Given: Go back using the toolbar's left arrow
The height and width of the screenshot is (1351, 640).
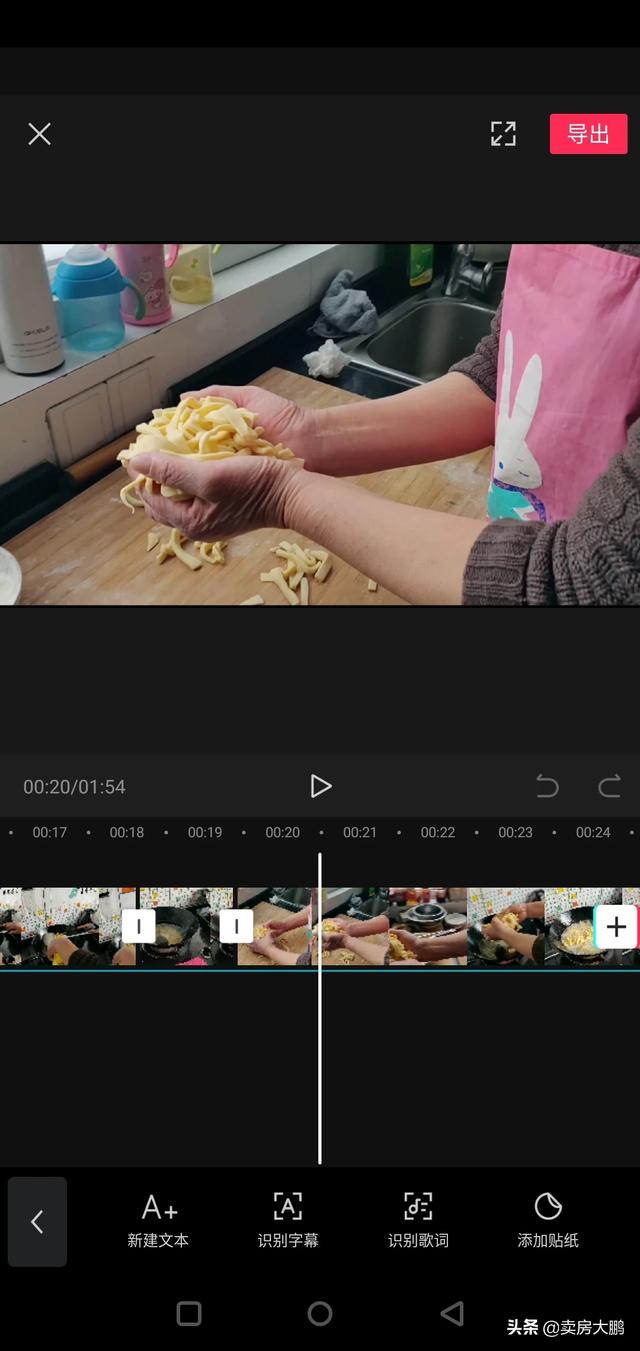Looking at the screenshot, I should (x=37, y=1221).
